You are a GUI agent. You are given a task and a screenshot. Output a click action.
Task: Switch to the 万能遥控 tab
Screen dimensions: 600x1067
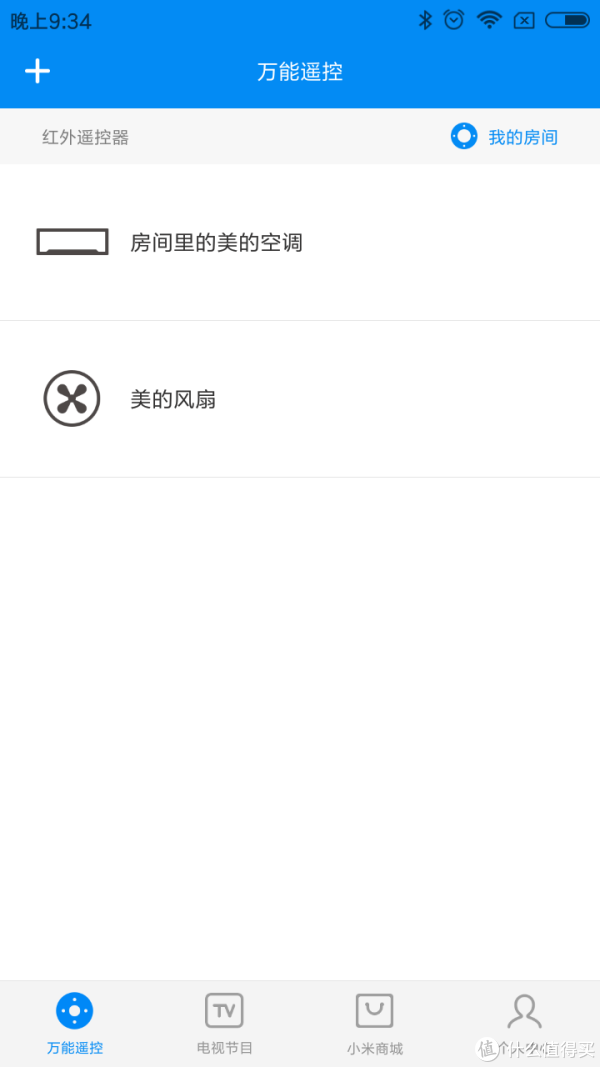[x=75, y=1023]
